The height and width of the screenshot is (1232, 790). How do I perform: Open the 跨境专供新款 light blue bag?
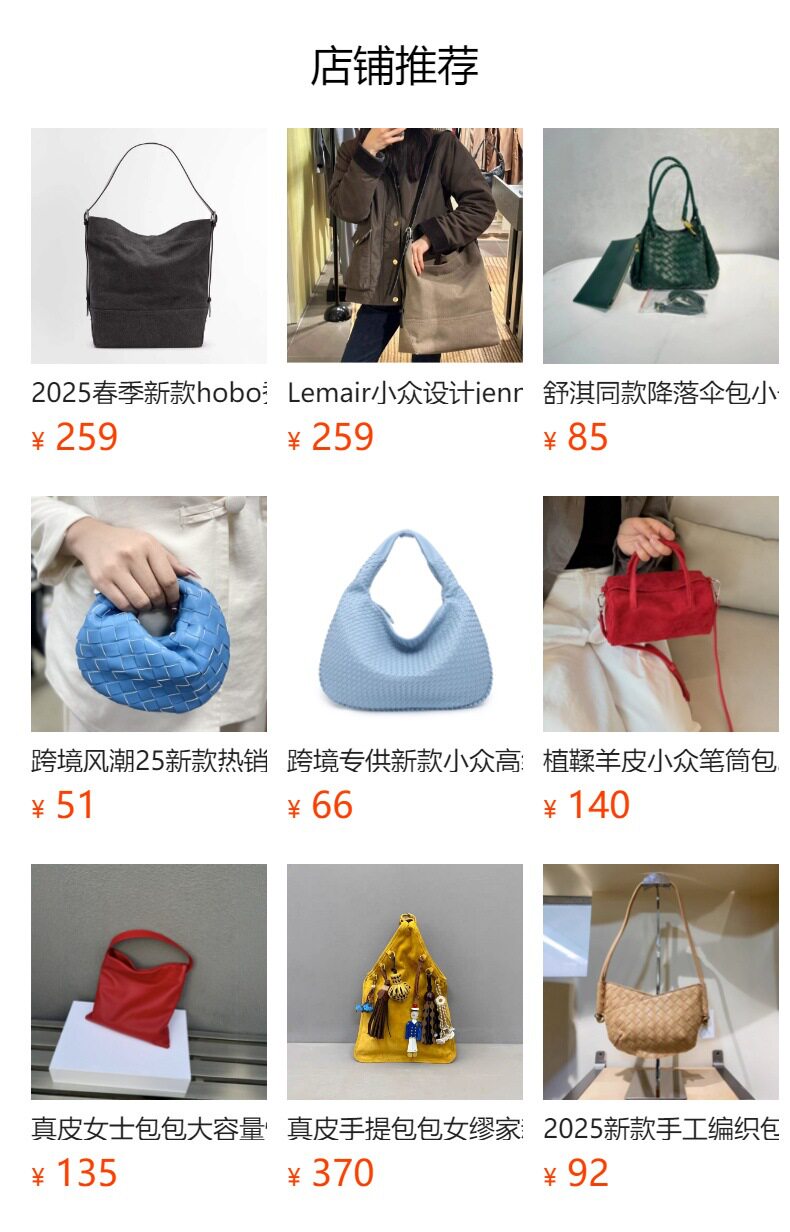[404, 614]
